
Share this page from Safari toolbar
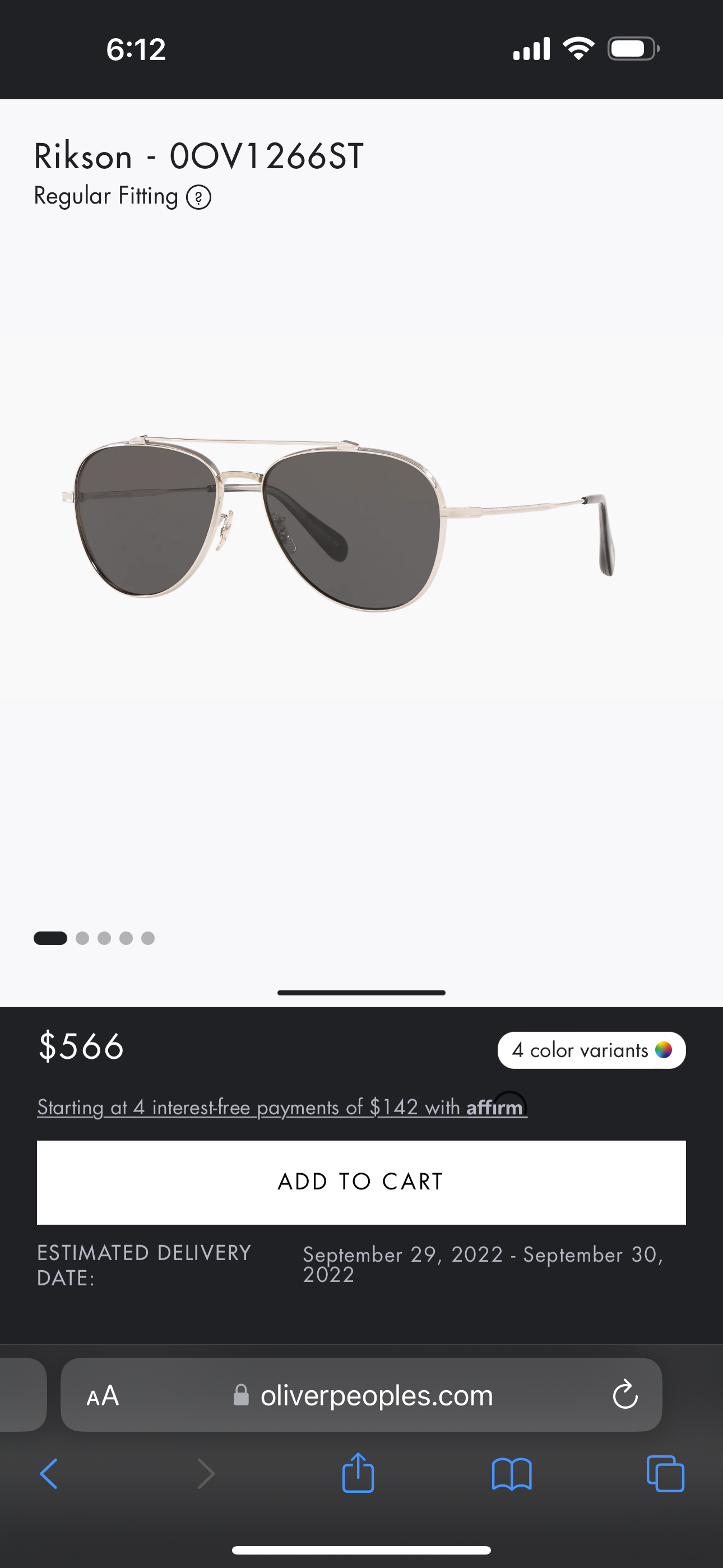pyautogui.click(x=358, y=1474)
